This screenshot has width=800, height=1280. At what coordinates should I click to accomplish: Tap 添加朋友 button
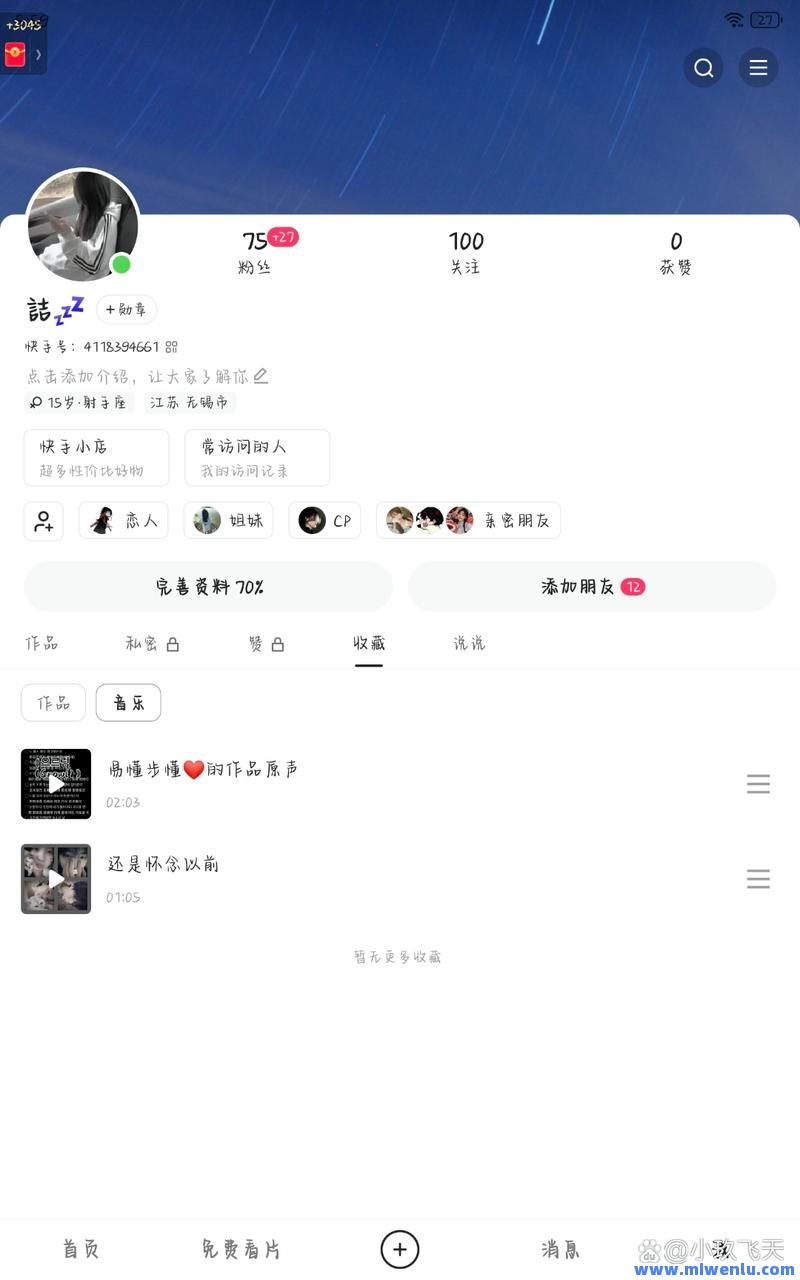[x=592, y=587]
